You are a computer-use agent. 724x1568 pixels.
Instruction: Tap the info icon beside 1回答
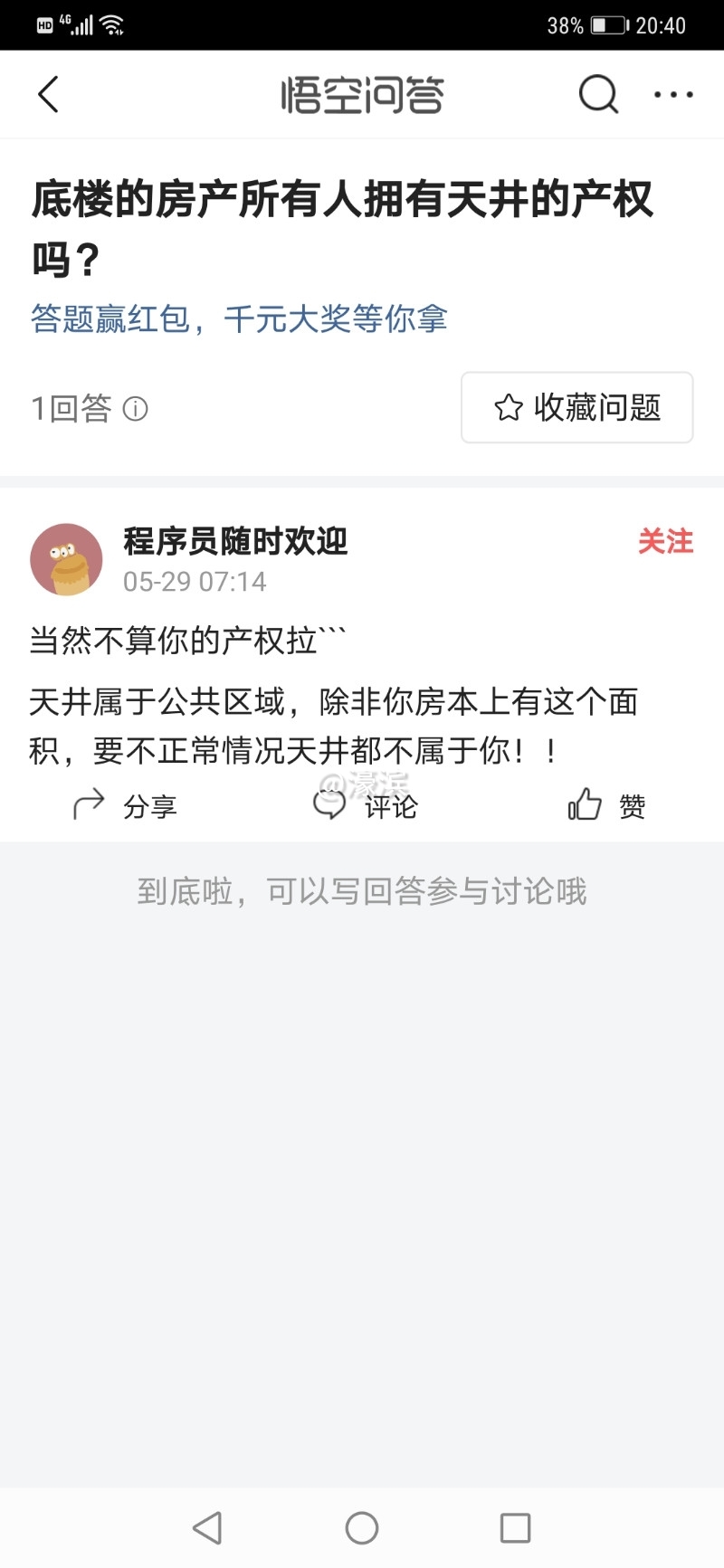point(136,409)
